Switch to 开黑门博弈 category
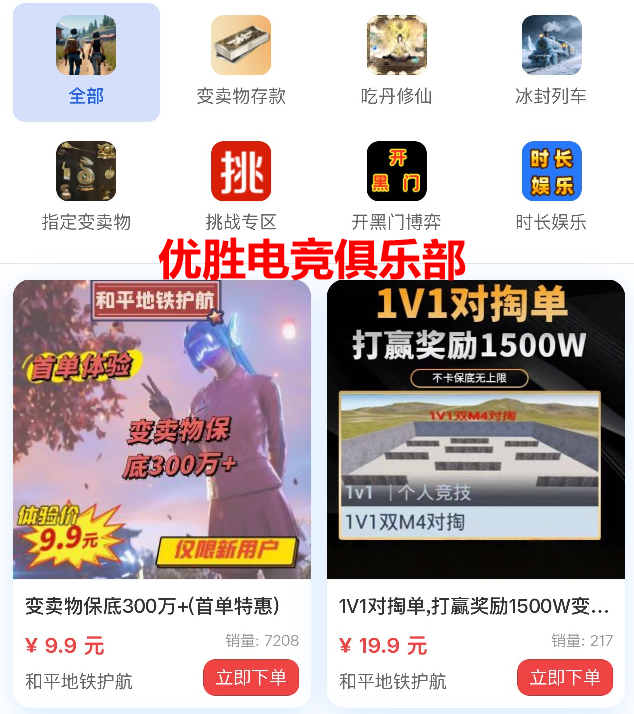This screenshot has width=634, height=714. pos(396,187)
